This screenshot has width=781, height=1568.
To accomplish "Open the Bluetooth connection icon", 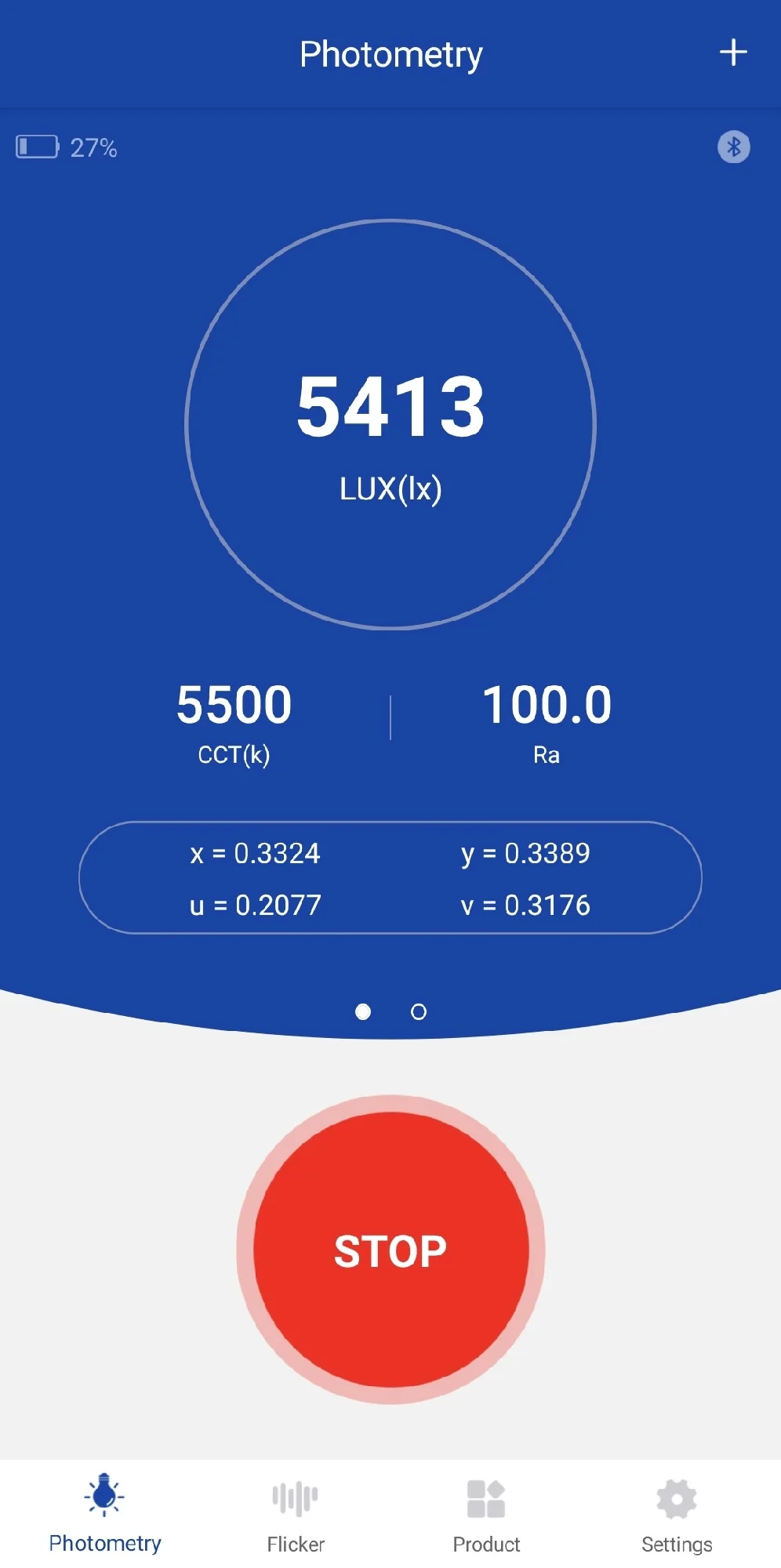I will (733, 147).
